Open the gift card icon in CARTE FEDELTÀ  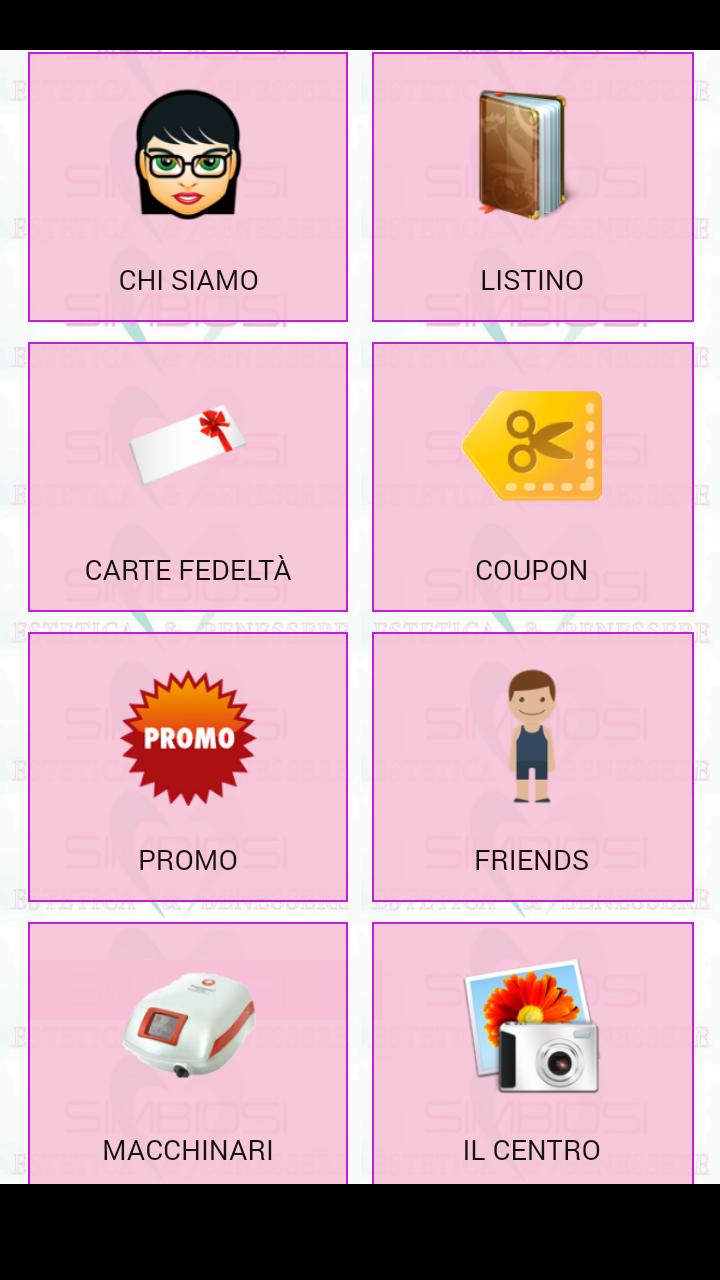(x=187, y=443)
